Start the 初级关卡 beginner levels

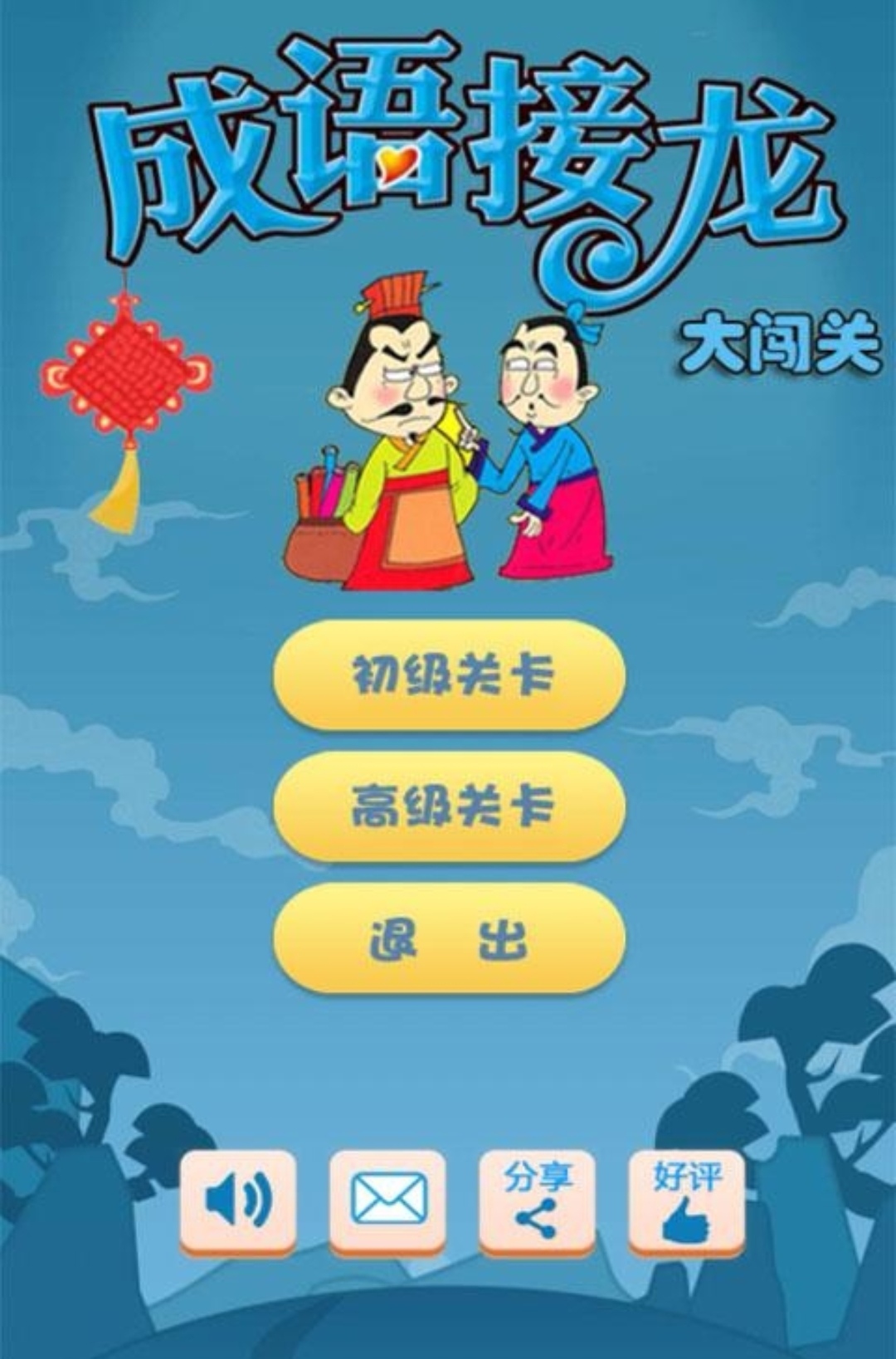coord(449,675)
